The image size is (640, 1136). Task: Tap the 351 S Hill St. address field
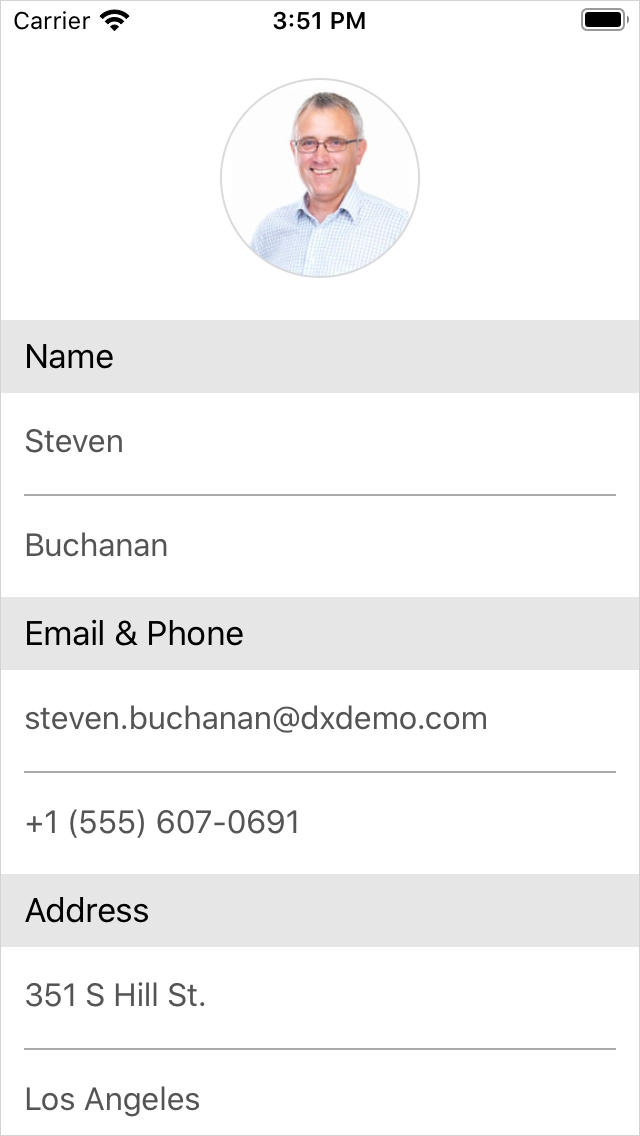click(x=320, y=996)
